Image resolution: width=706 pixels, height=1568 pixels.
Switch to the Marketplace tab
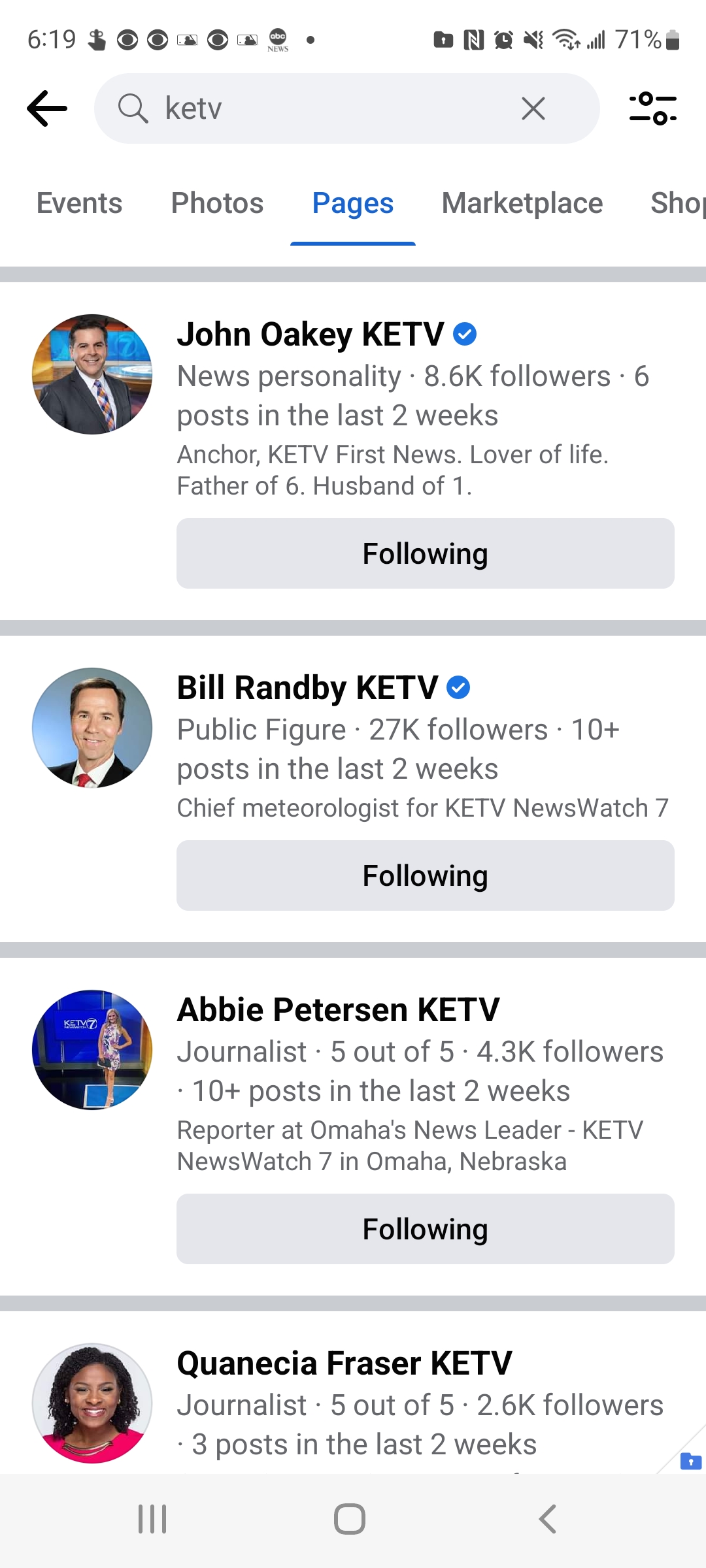522,203
